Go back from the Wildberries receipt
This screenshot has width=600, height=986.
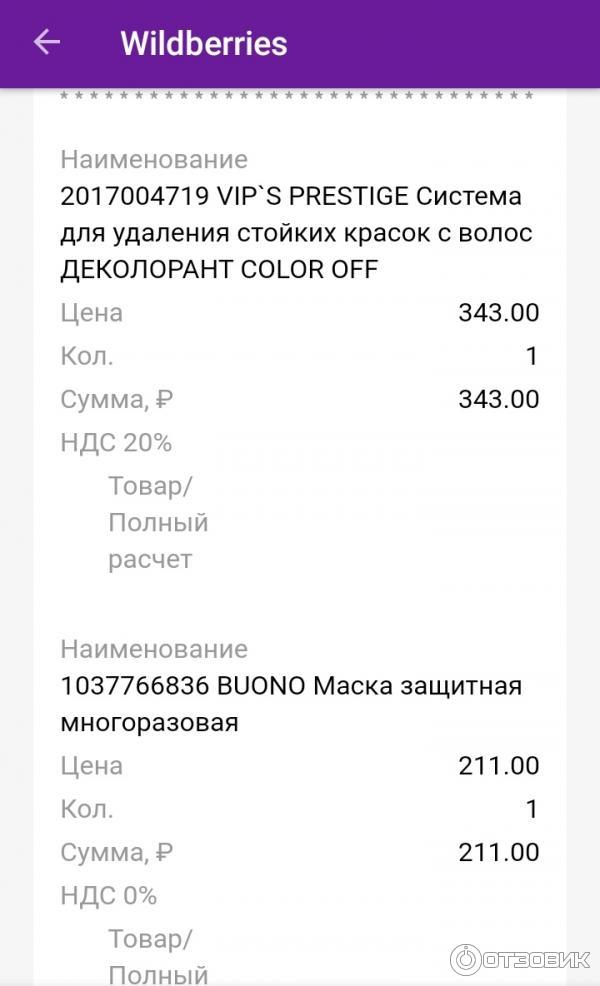coord(47,42)
